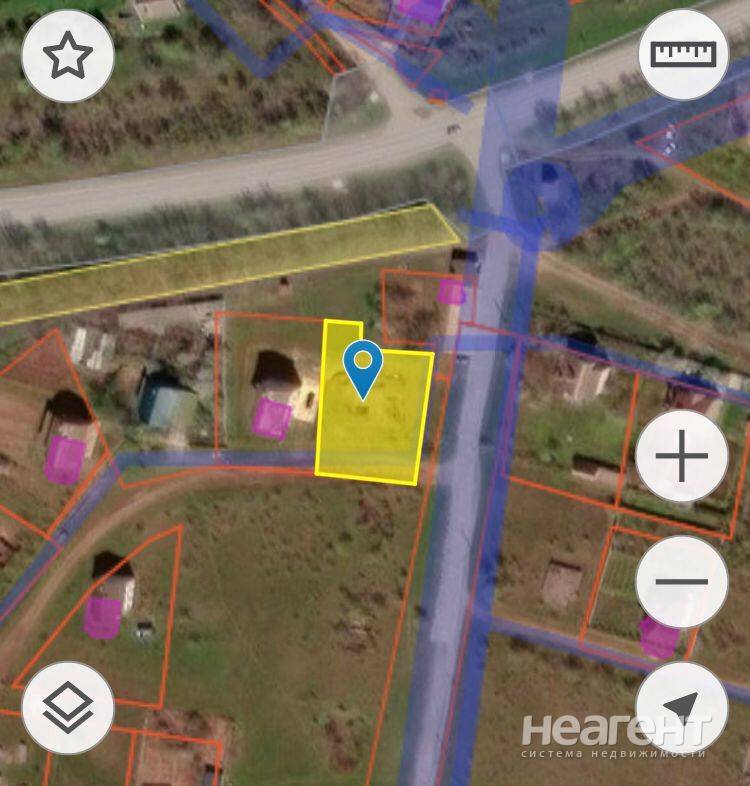750x786 pixels.
Task: Add this plot to favorites with the star
Action: [68, 57]
